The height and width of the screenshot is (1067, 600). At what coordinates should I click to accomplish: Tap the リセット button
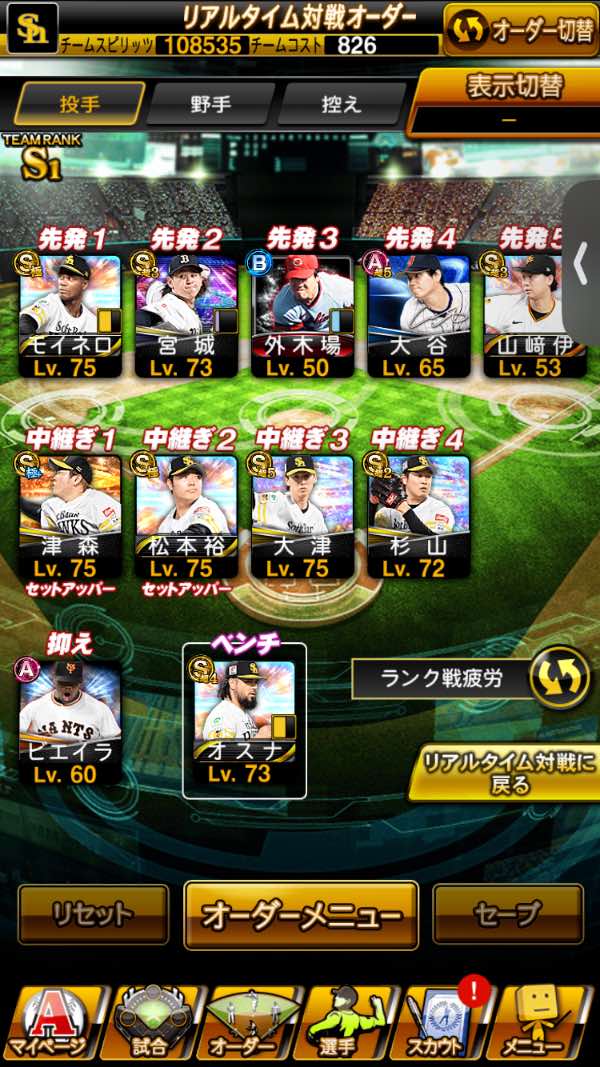coord(93,914)
